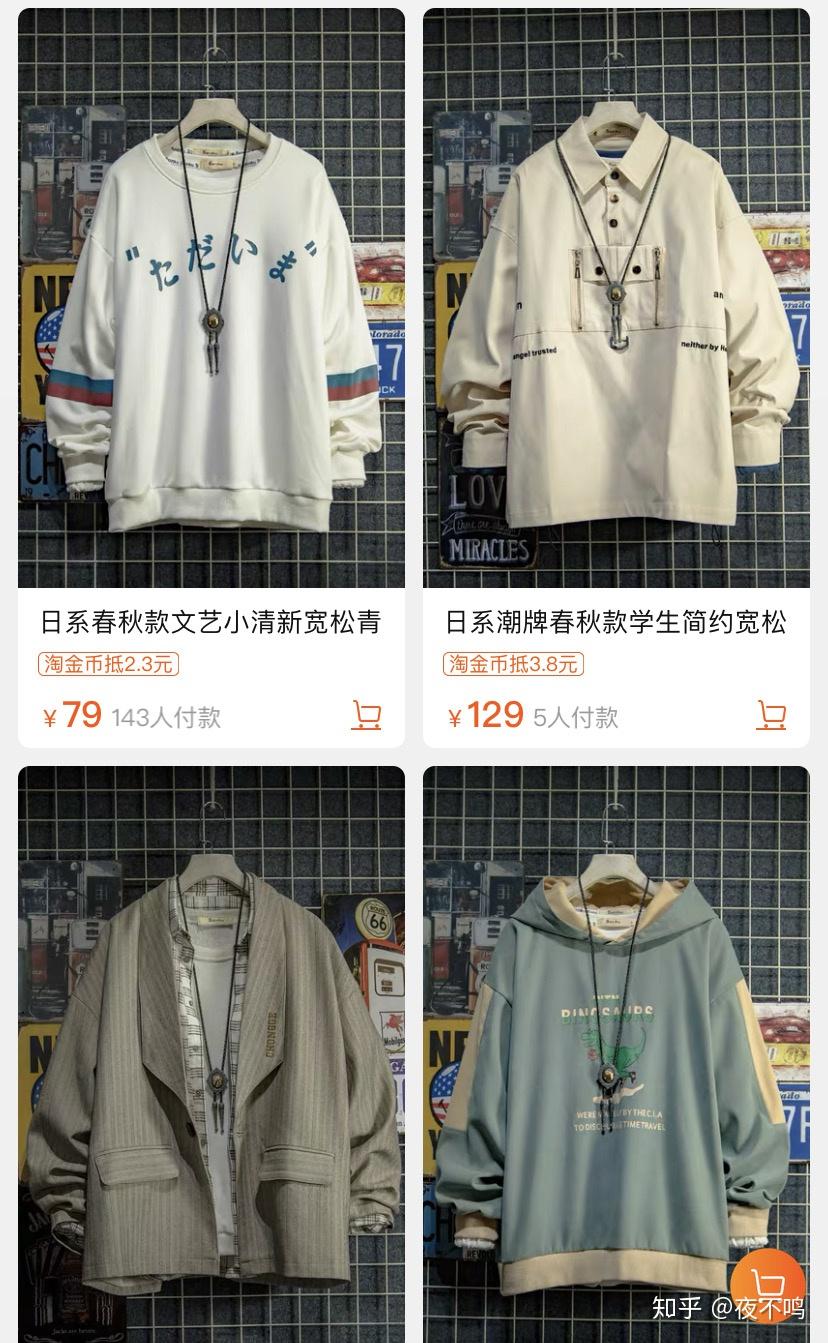Image resolution: width=828 pixels, height=1343 pixels.
Task: Open the floating orange shopping cart button
Action: click(768, 1285)
